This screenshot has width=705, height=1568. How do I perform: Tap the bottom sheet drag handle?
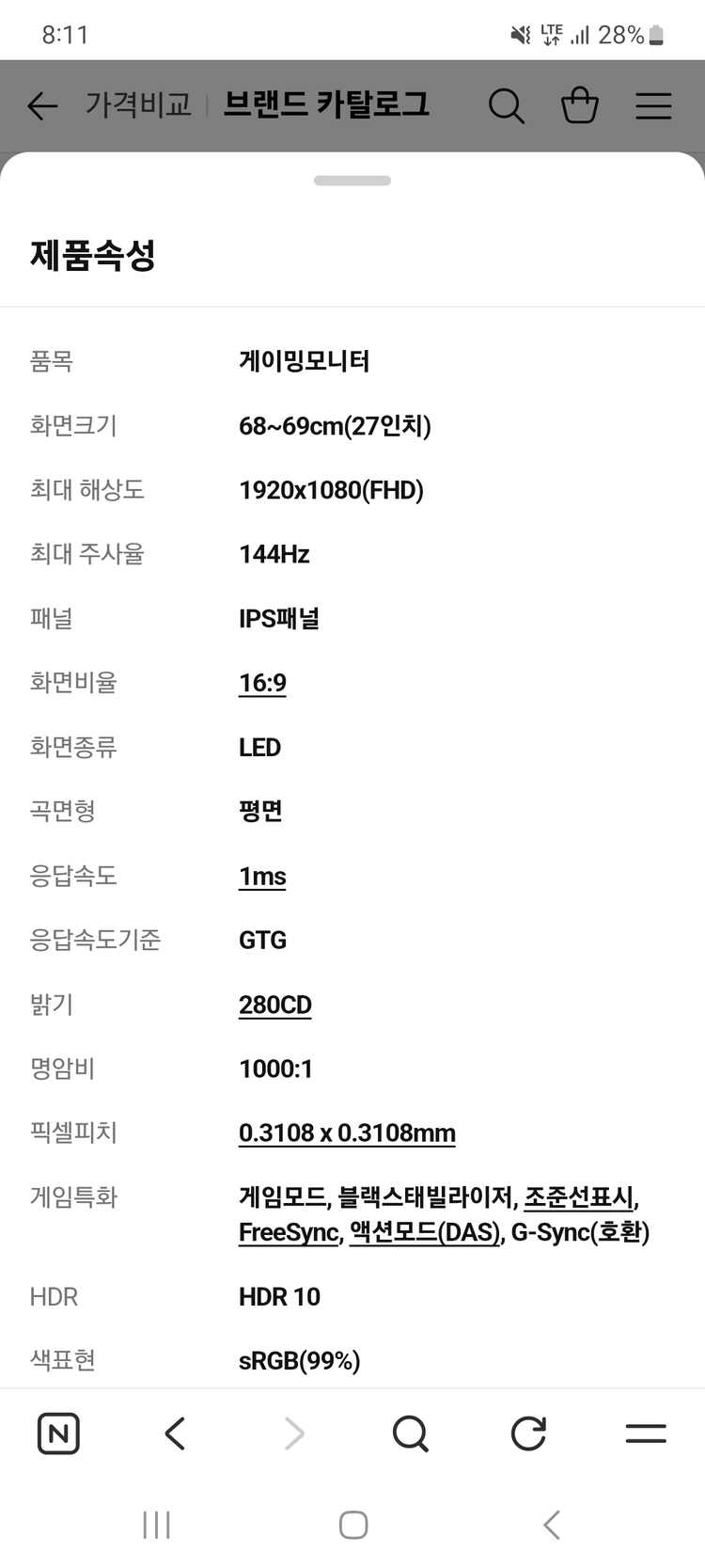click(x=352, y=179)
